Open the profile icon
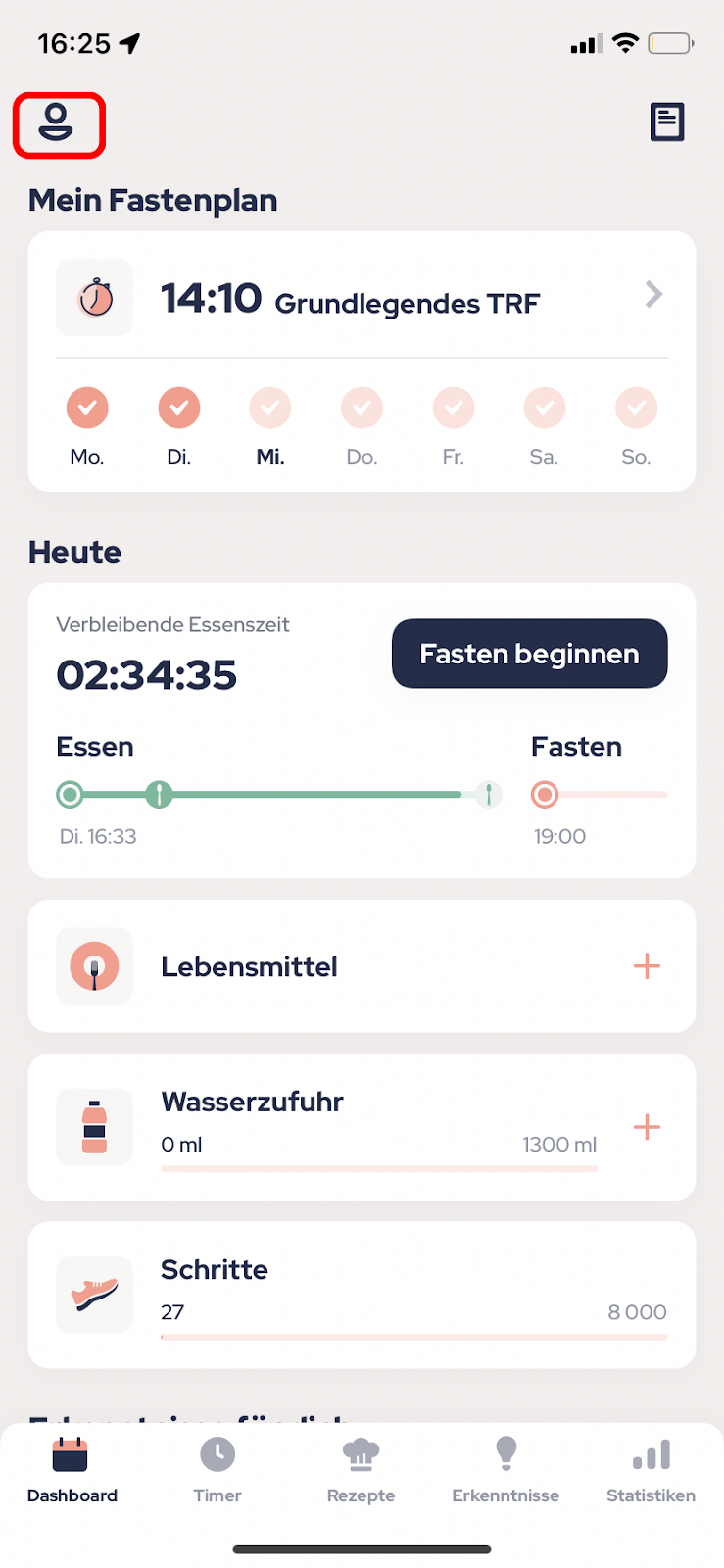724x1568 pixels. 57,123
